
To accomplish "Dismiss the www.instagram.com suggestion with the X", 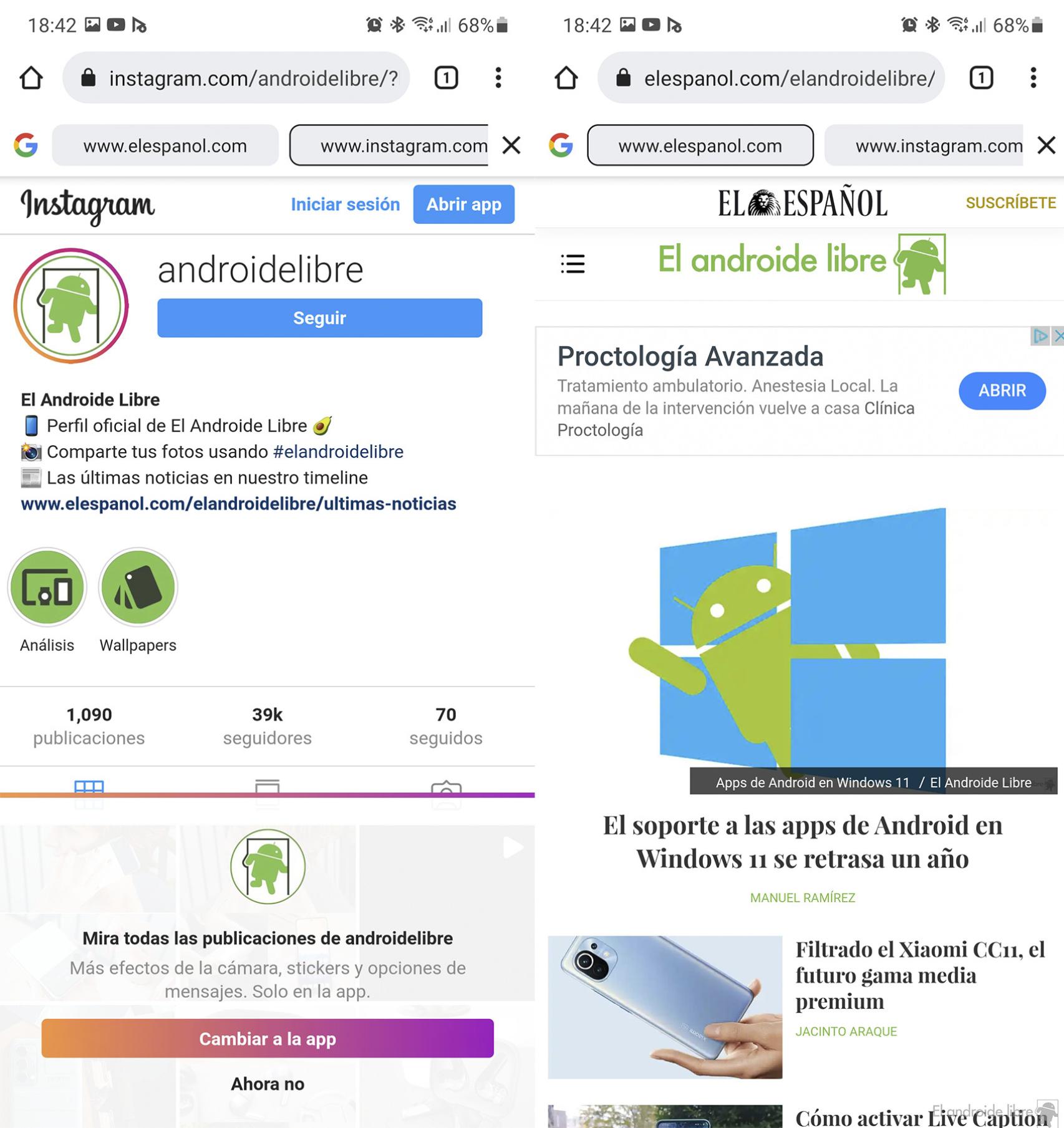I will [511, 145].
